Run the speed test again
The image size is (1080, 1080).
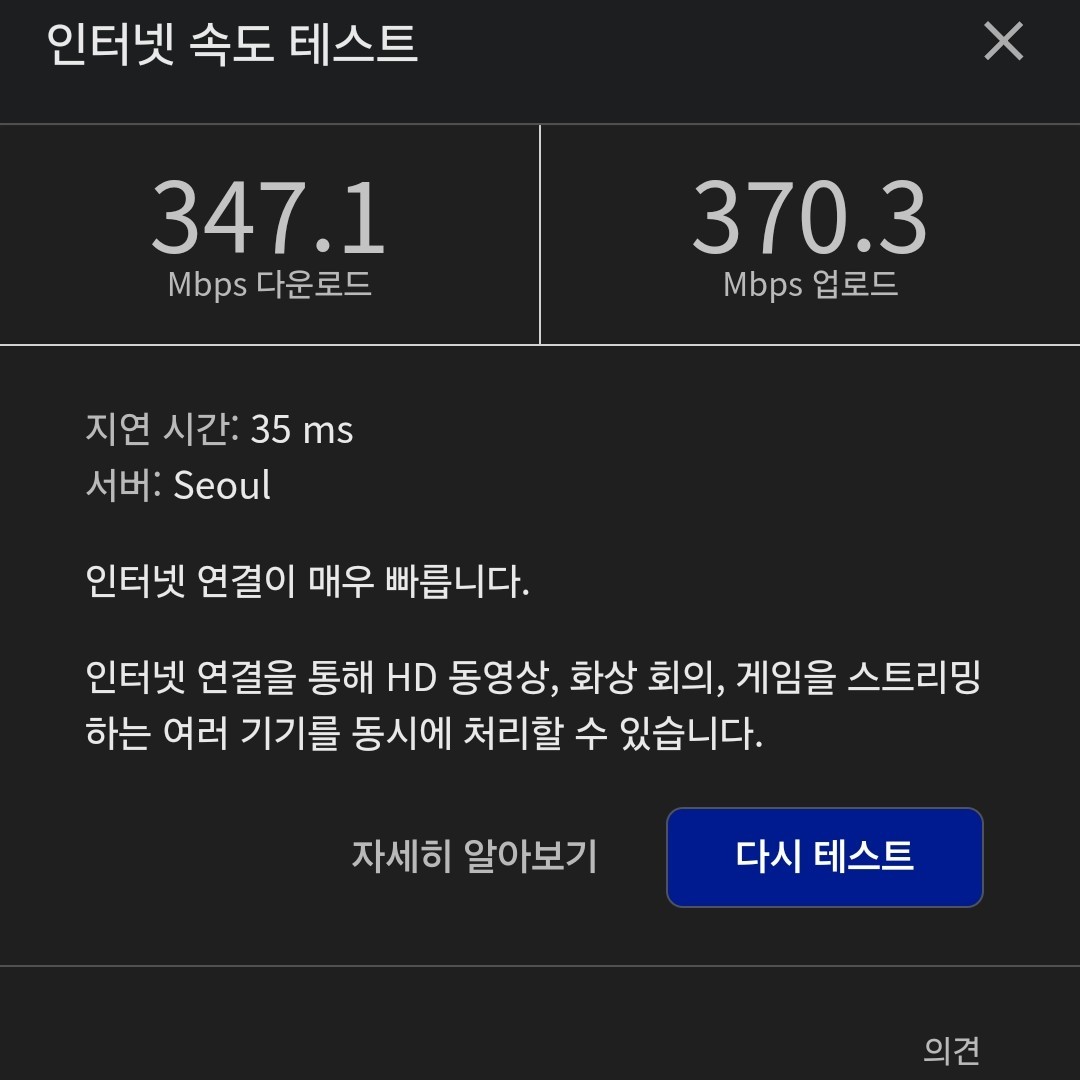point(824,857)
